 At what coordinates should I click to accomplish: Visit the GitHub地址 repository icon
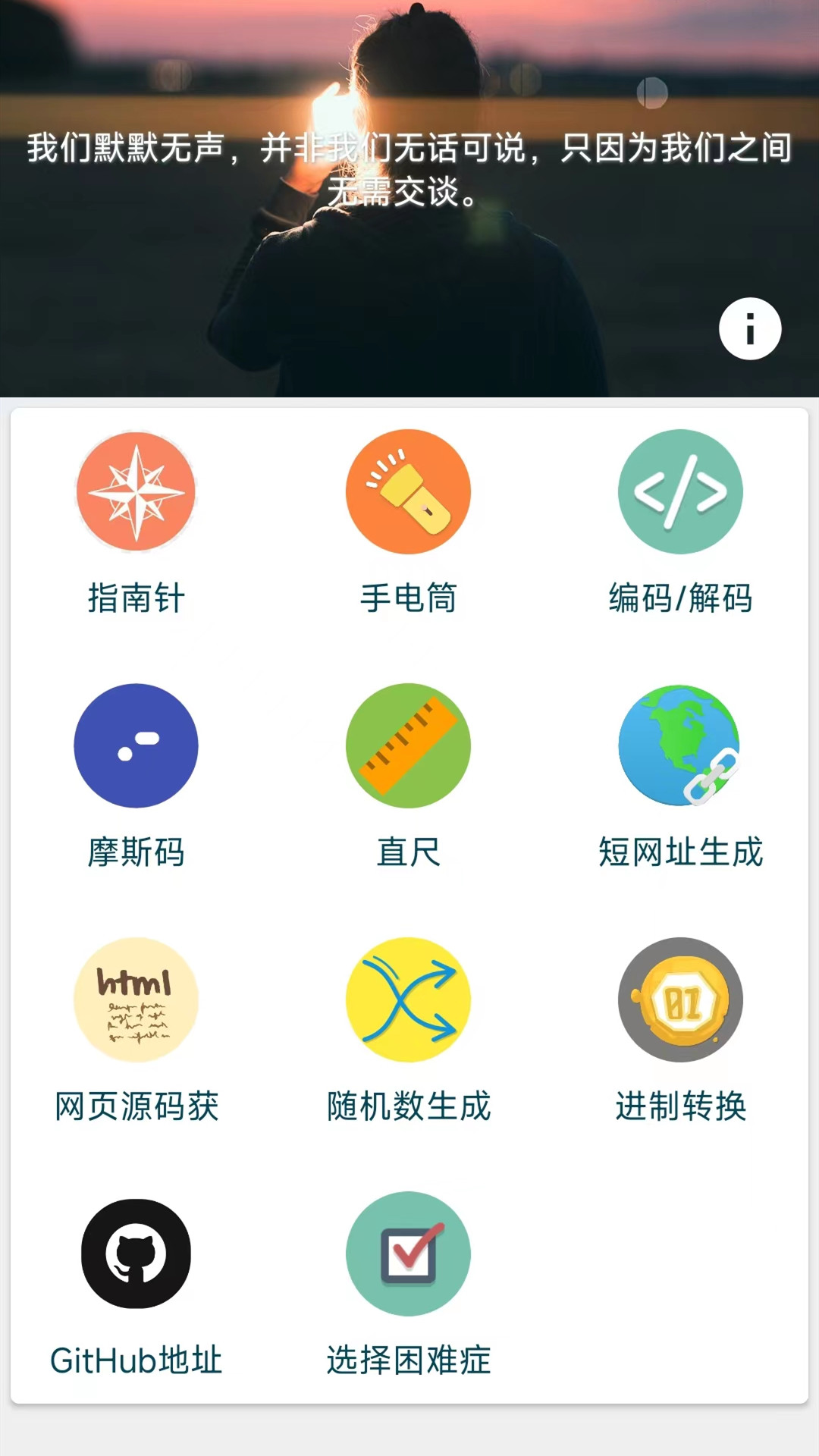[136, 1254]
